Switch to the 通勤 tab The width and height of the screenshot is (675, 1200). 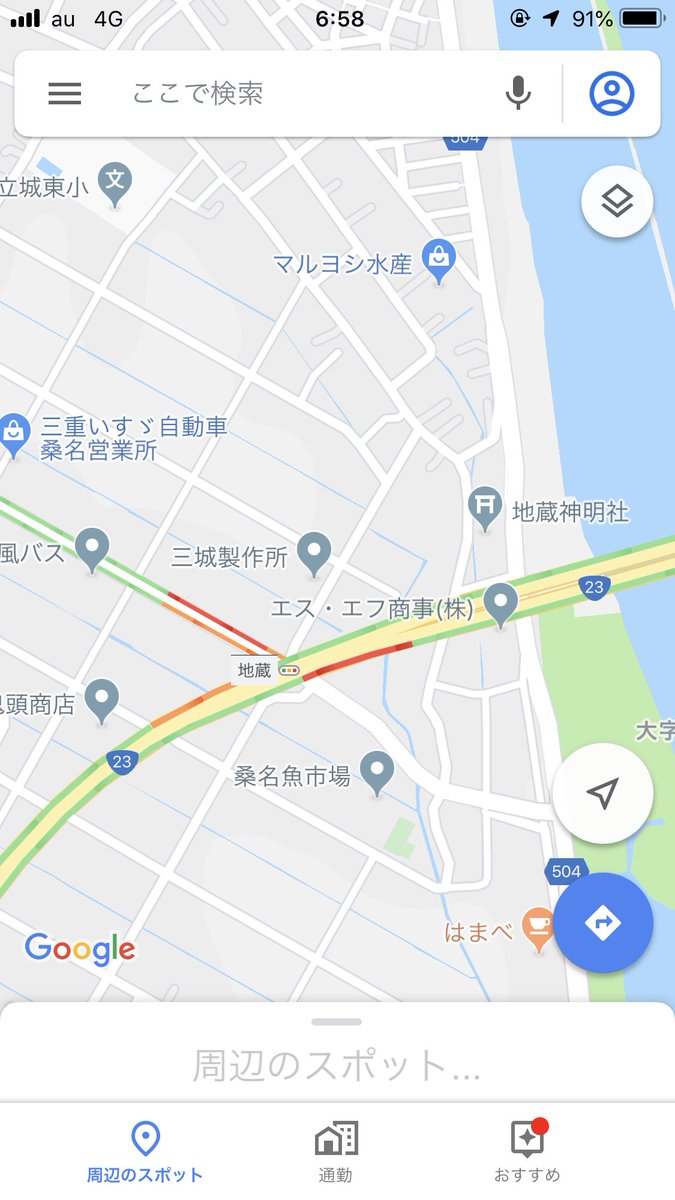tap(336, 1151)
